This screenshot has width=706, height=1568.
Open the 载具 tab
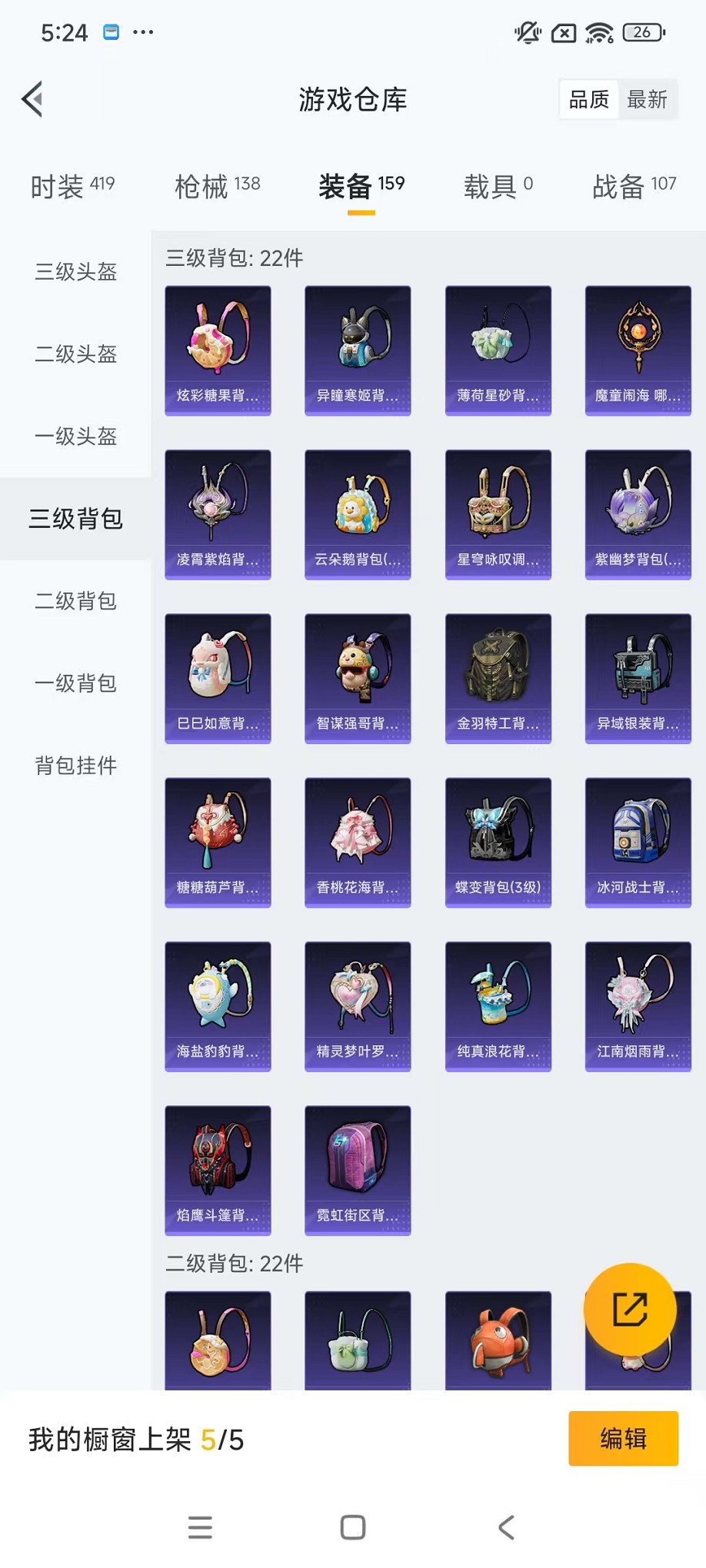pos(498,186)
